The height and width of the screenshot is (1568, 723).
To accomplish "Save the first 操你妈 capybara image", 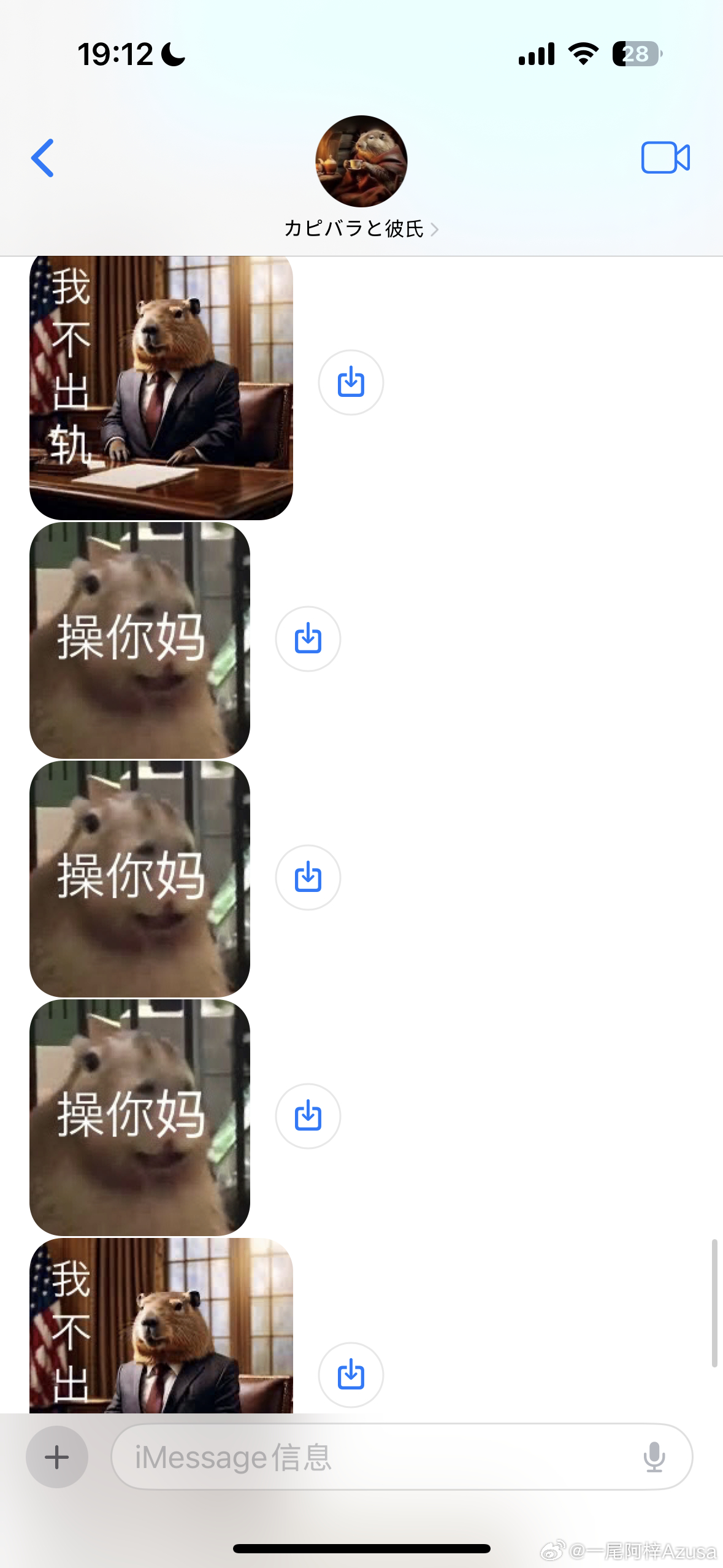I will pyautogui.click(x=308, y=639).
